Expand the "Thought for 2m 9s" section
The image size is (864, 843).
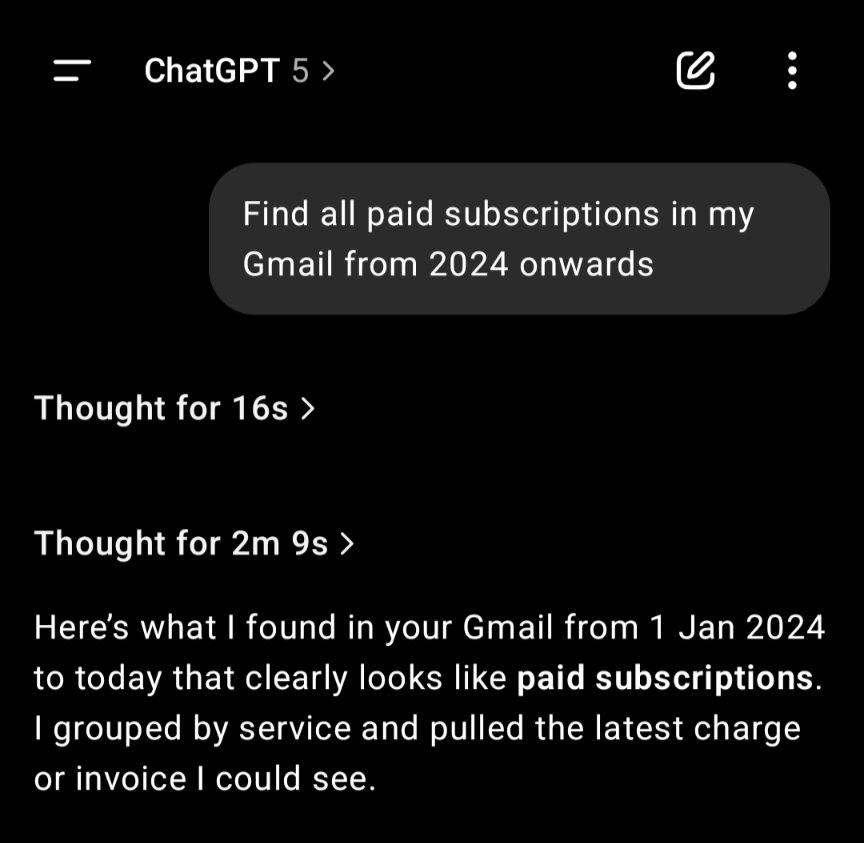[194, 543]
